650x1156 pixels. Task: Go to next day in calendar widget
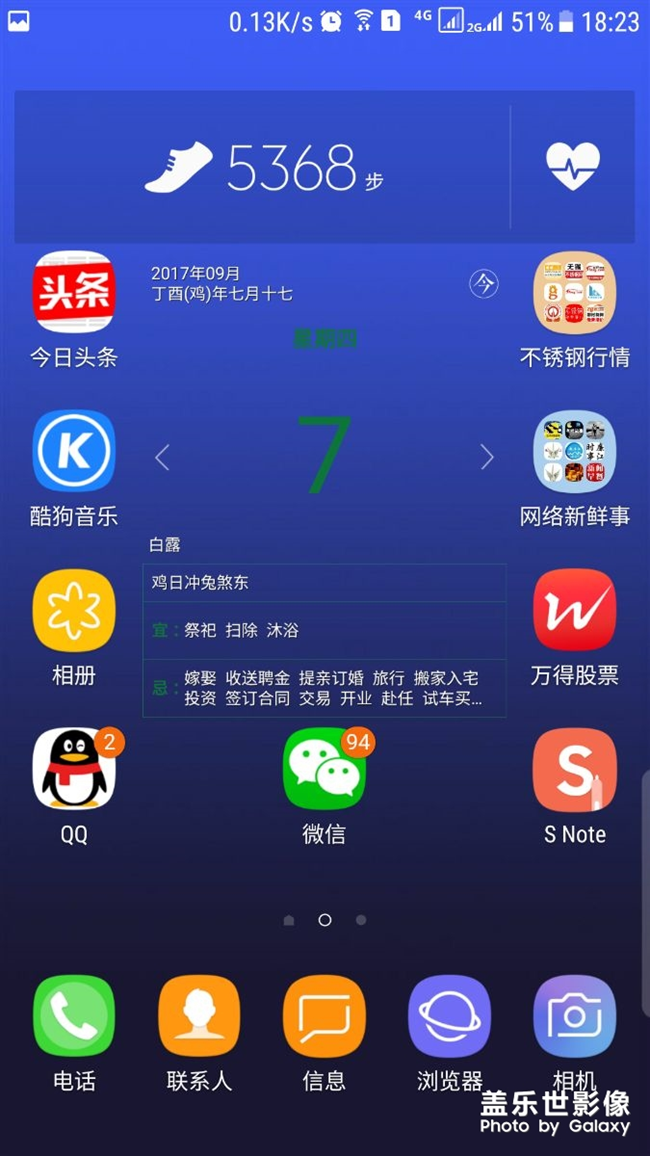click(487, 457)
